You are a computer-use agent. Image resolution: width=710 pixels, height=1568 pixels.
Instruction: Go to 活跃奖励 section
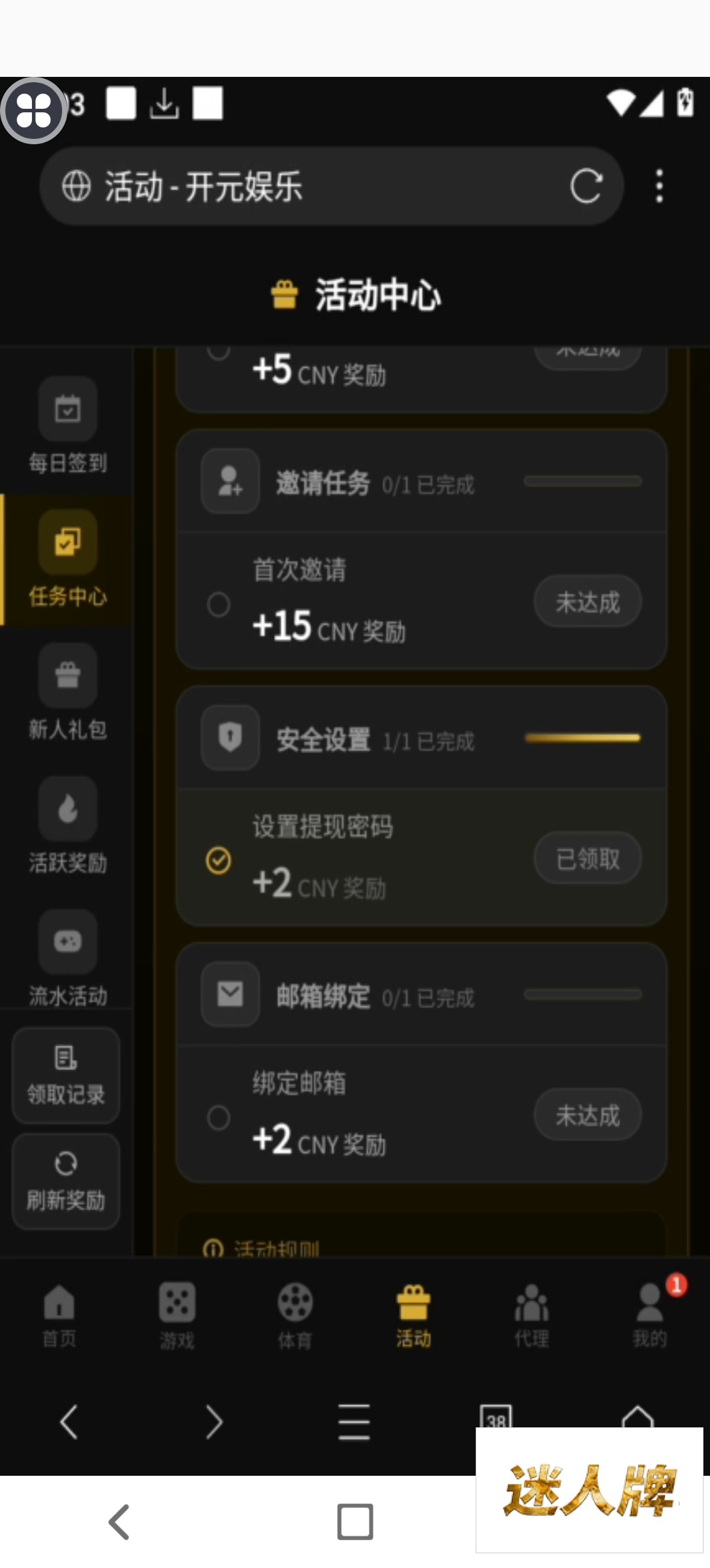tap(67, 827)
